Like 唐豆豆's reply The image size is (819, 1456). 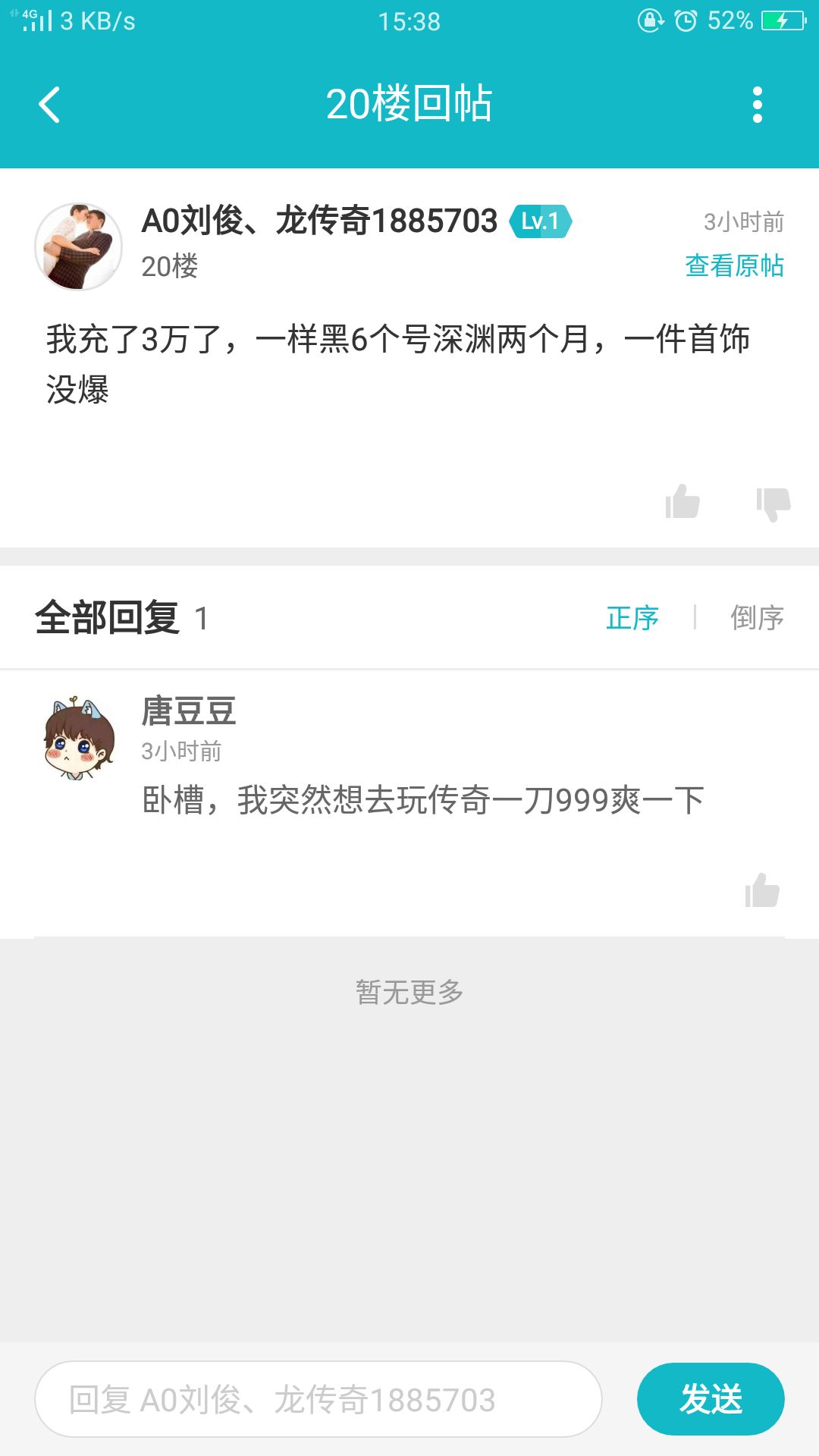tap(762, 890)
